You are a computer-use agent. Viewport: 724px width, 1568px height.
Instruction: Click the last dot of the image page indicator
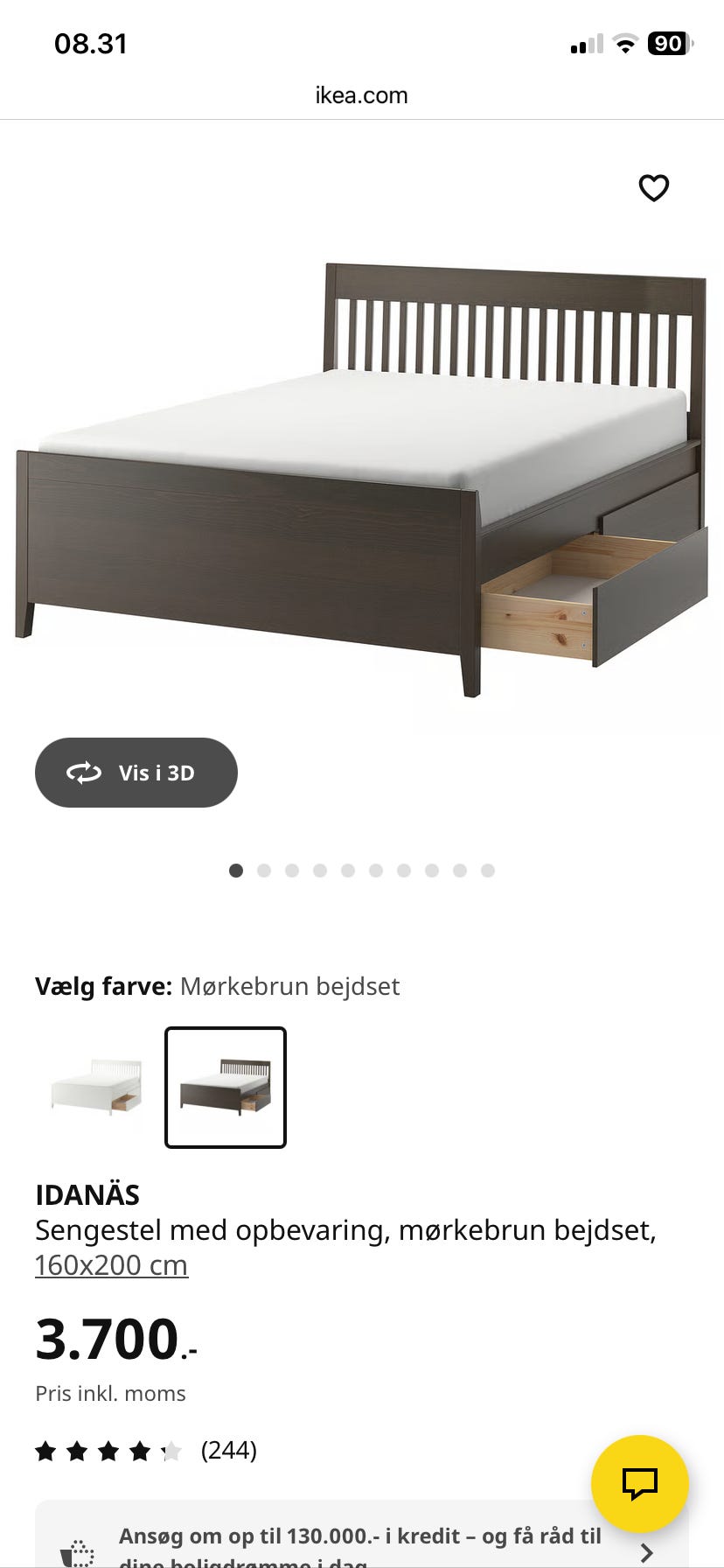[488, 871]
